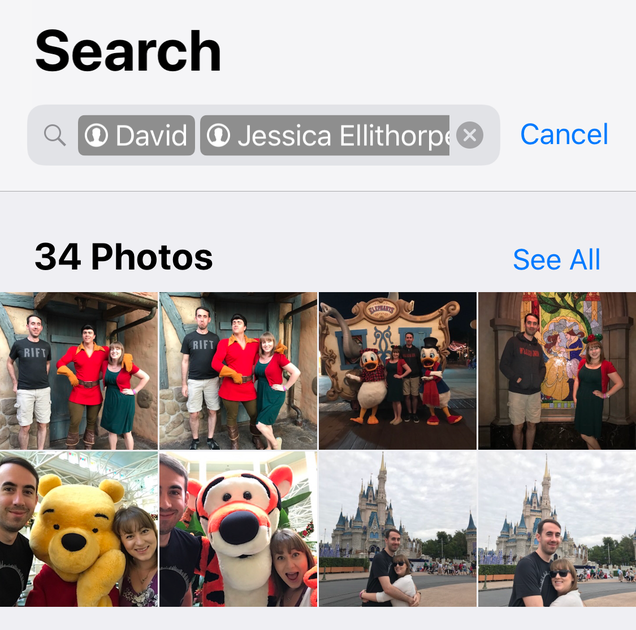Open the first Gaston photo
This screenshot has height=630, width=636.
click(79, 370)
